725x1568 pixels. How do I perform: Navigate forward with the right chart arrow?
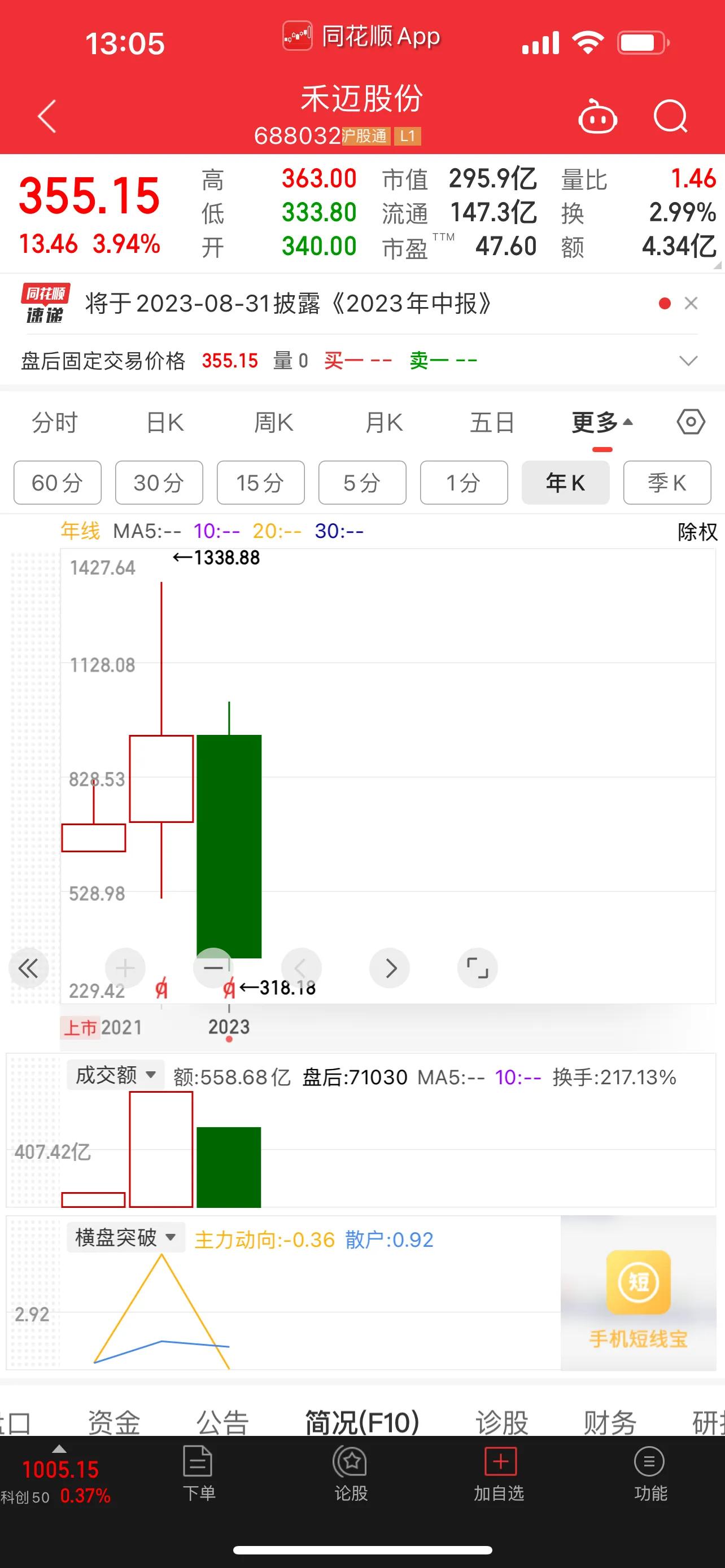click(x=390, y=968)
